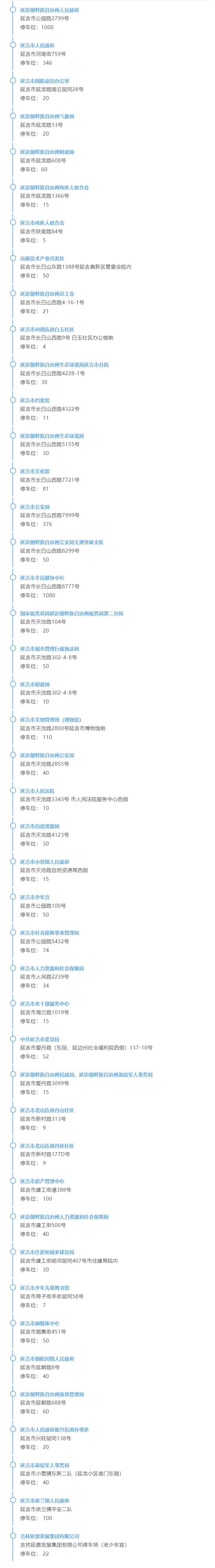The height and width of the screenshot is (1568, 215).
Task: Open 延吉市档案馆 parking entry
Action: pyautogui.click(x=35, y=400)
